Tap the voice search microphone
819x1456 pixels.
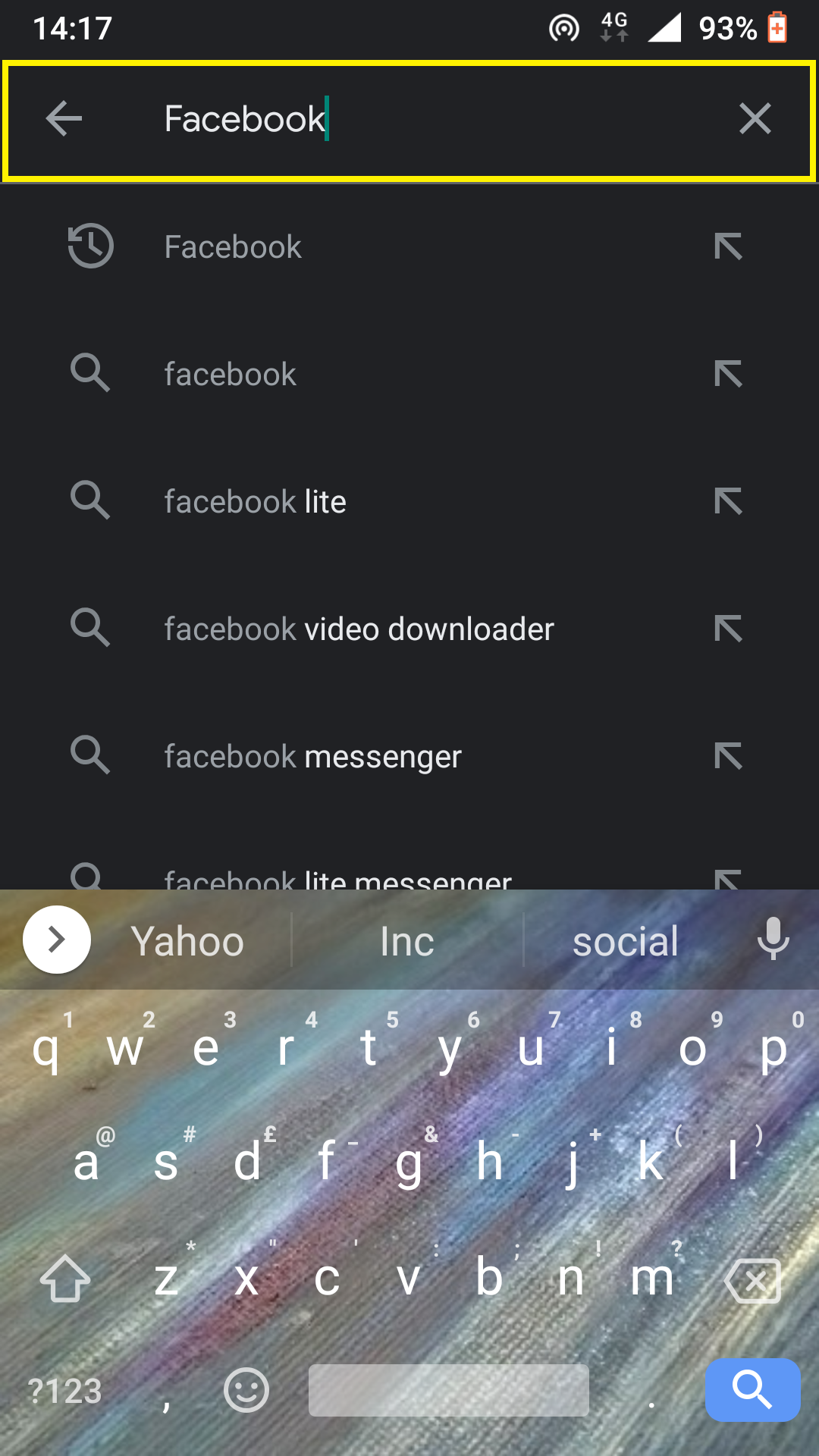click(773, 939)
